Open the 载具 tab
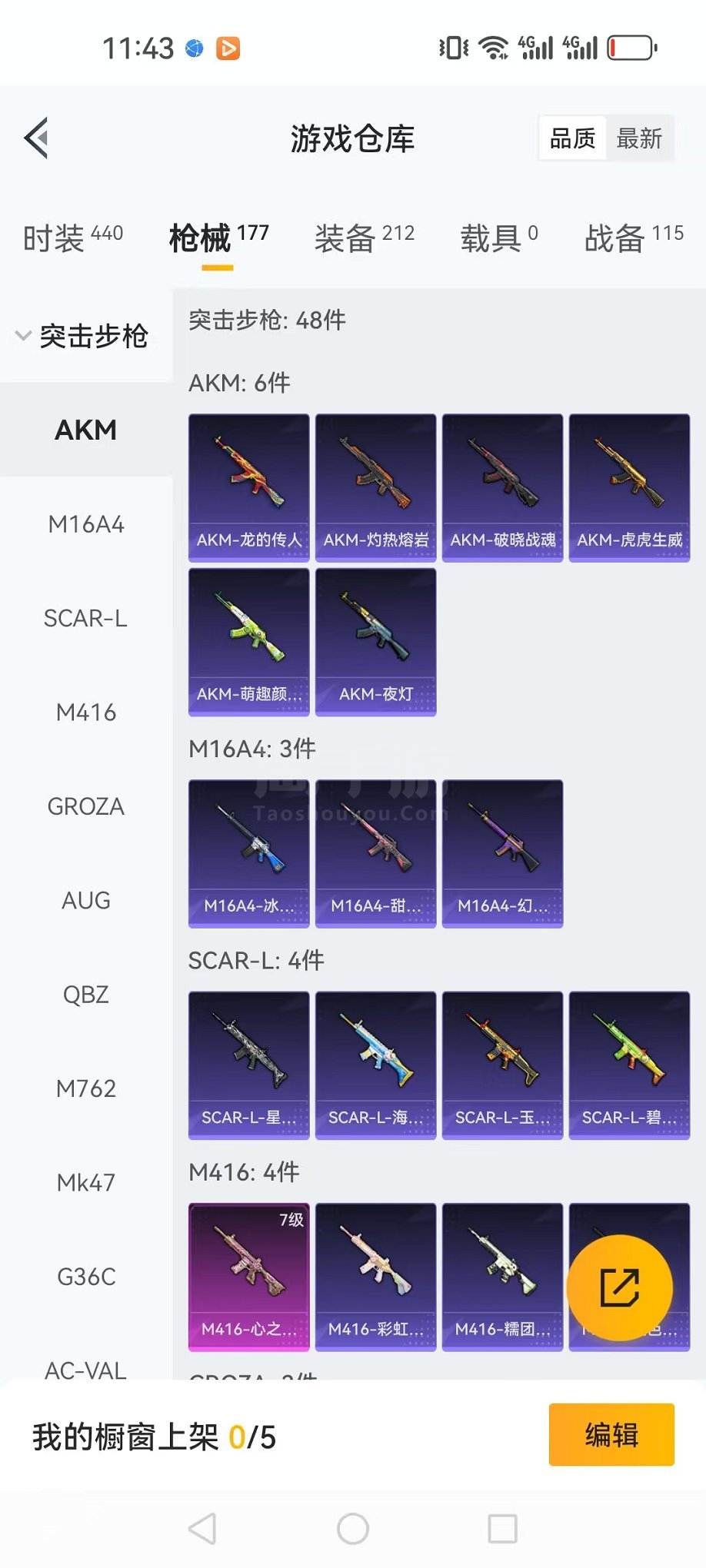The width and height of the screenshot is (706, 1568). coord(498,238)
